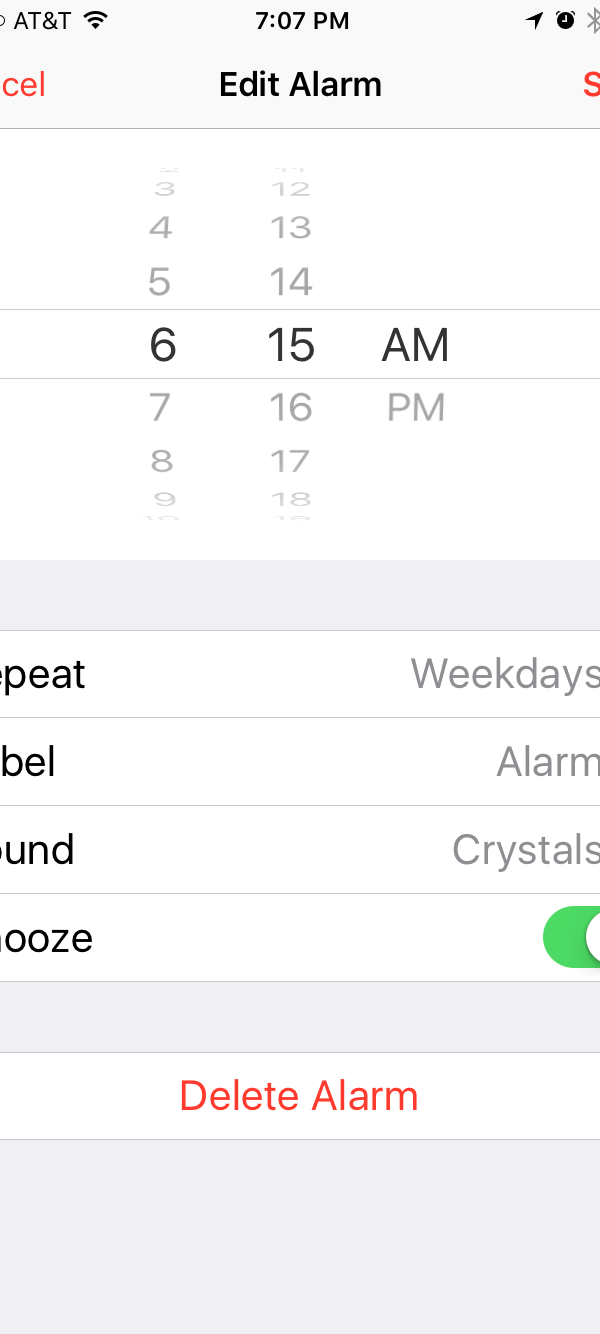Cancel editing the alarm

22,85
